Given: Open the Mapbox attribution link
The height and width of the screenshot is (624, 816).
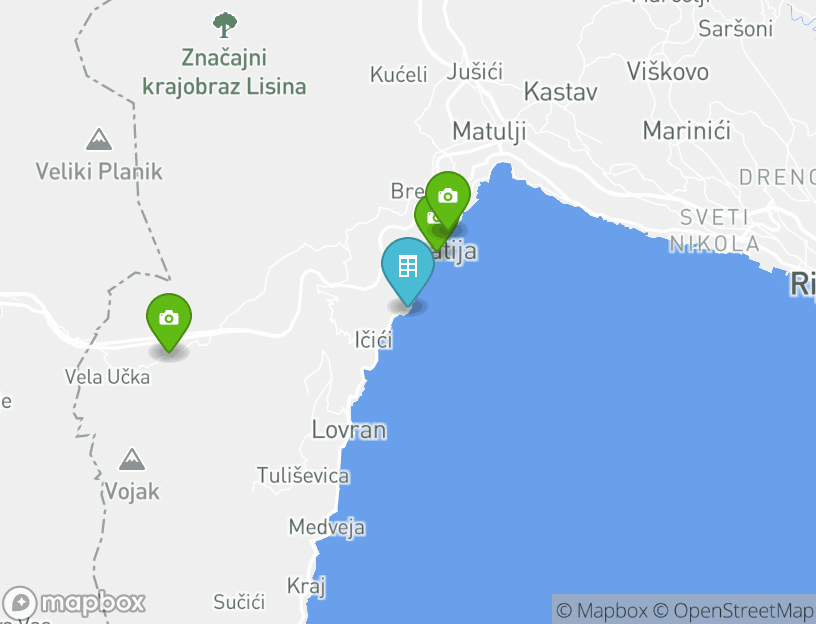Looking at the screenshot, I should [601, 610].
